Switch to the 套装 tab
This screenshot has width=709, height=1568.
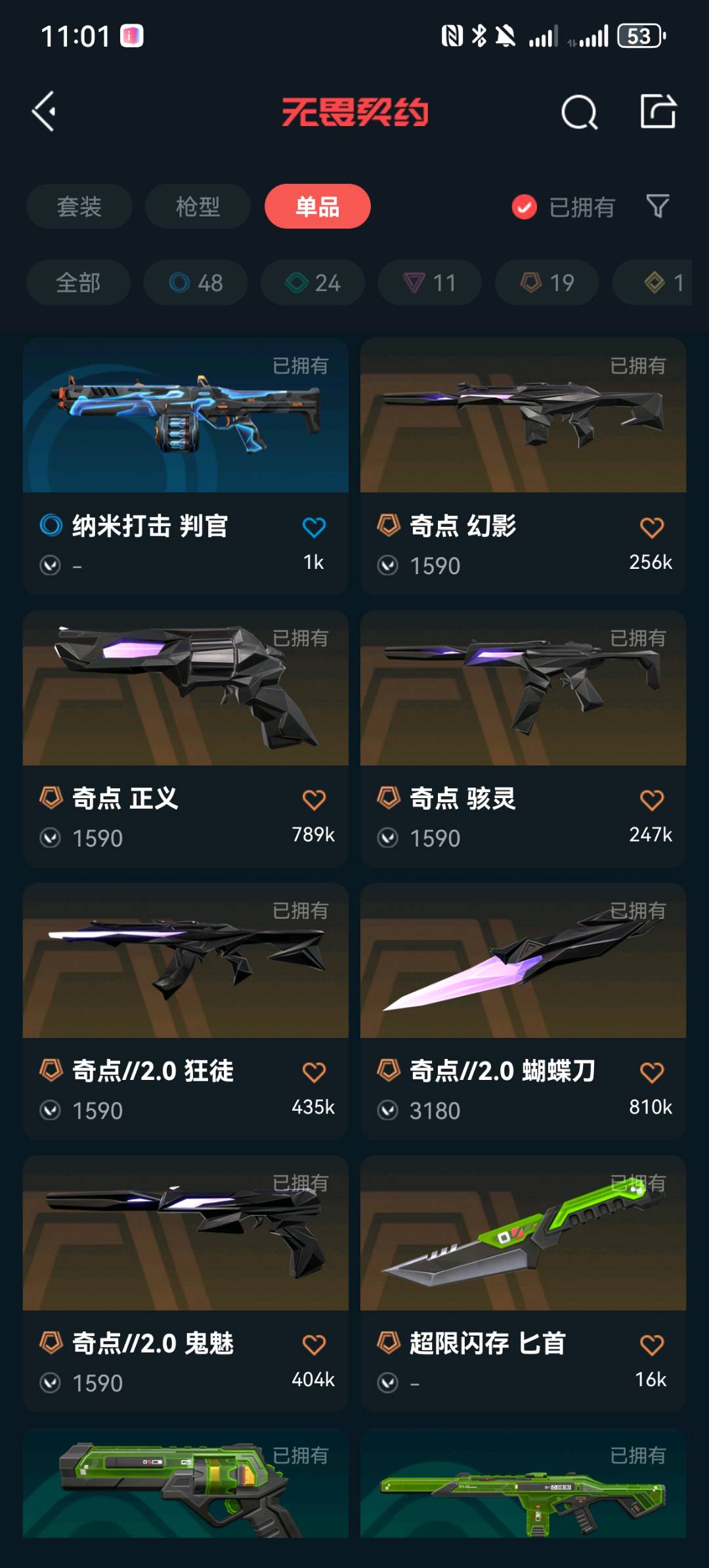[x=79, y=206]
